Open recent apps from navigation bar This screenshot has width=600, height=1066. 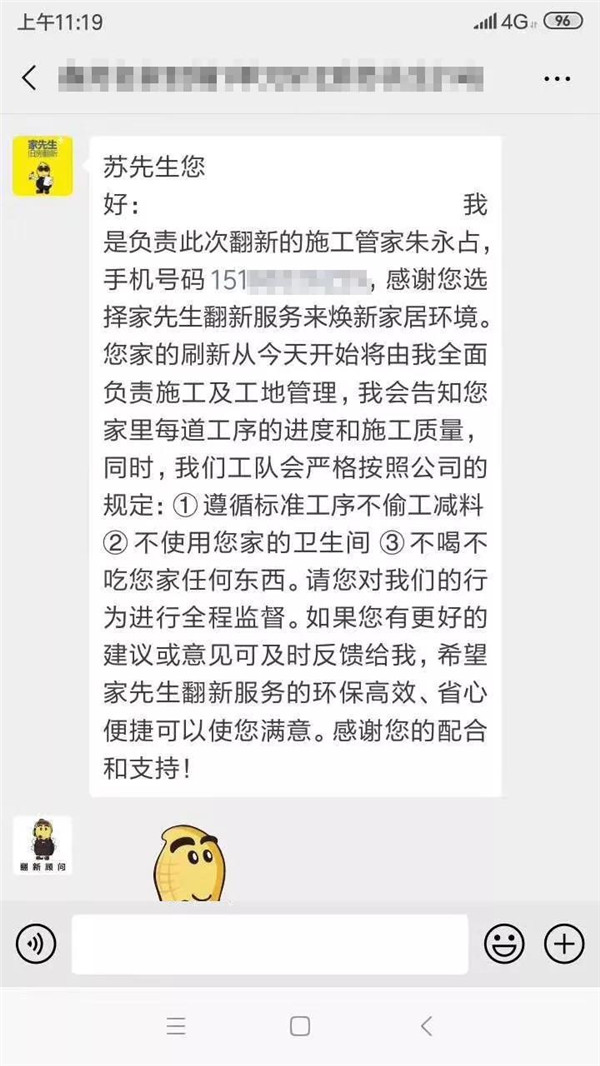point(176,1026)
